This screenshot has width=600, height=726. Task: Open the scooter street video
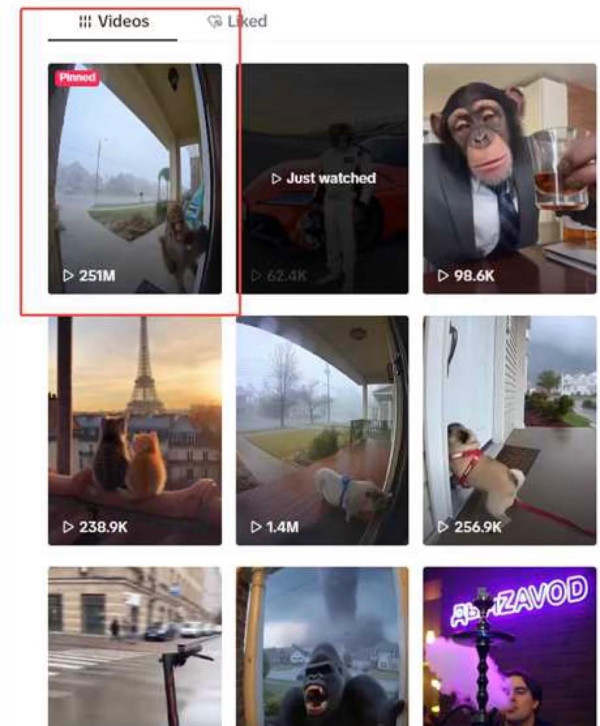click(135, 646)
